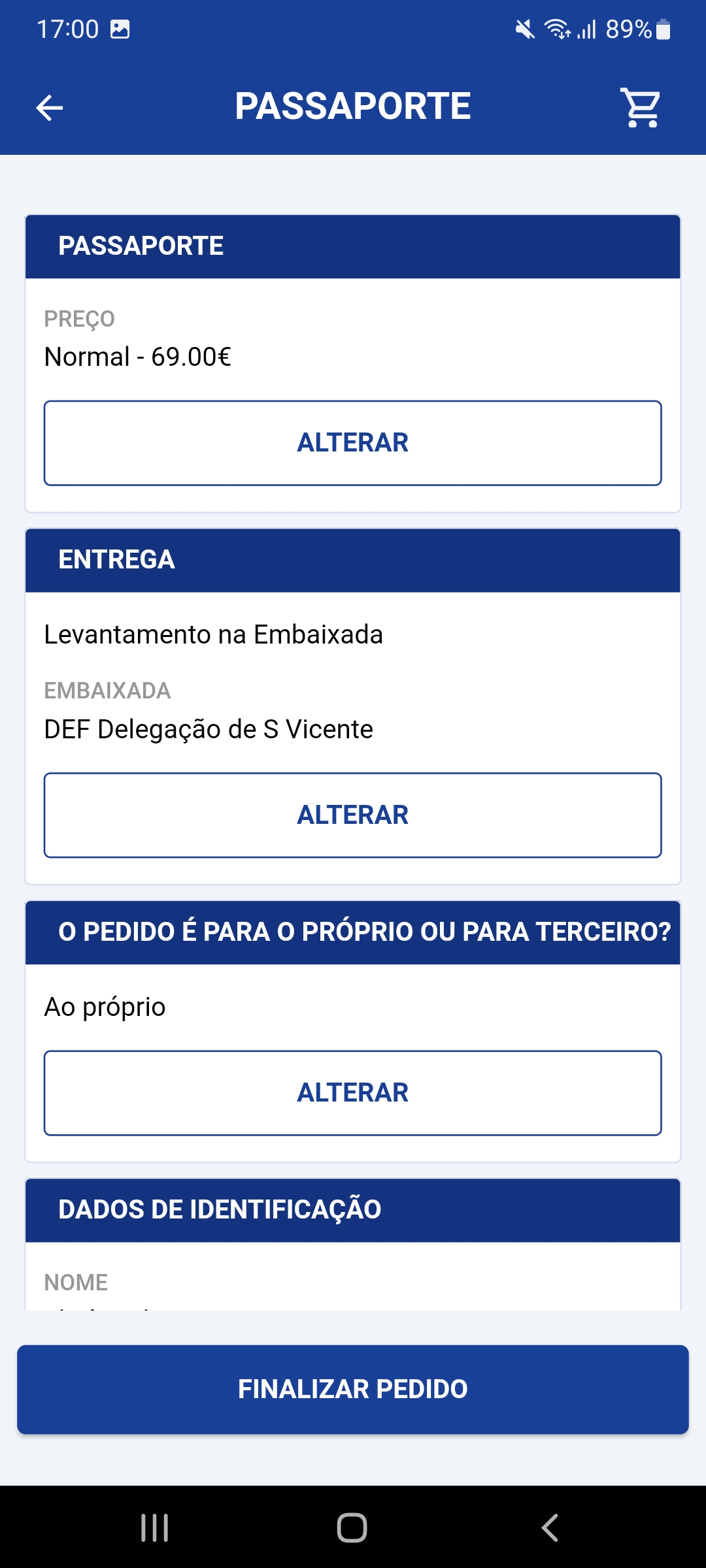Screen dimensions: 706x1568
Task: Open recent apps from the navigation bar
Action: pos(155,1527)
